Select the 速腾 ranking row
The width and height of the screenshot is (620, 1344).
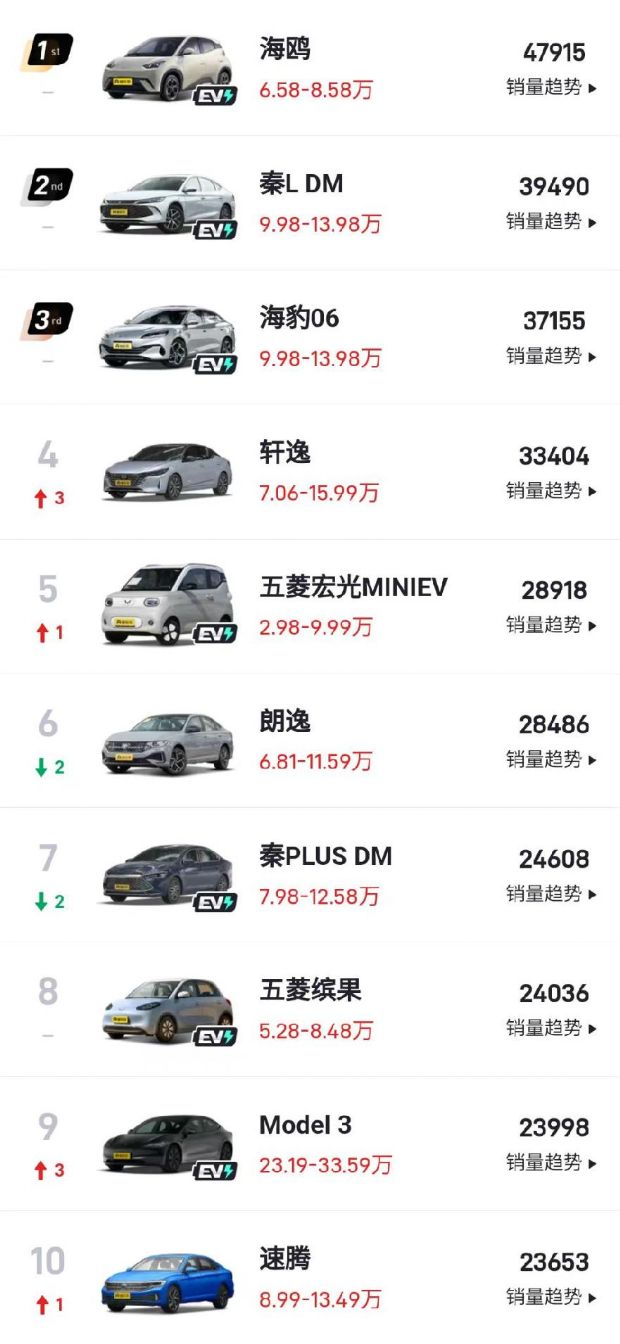[285, 1259]
